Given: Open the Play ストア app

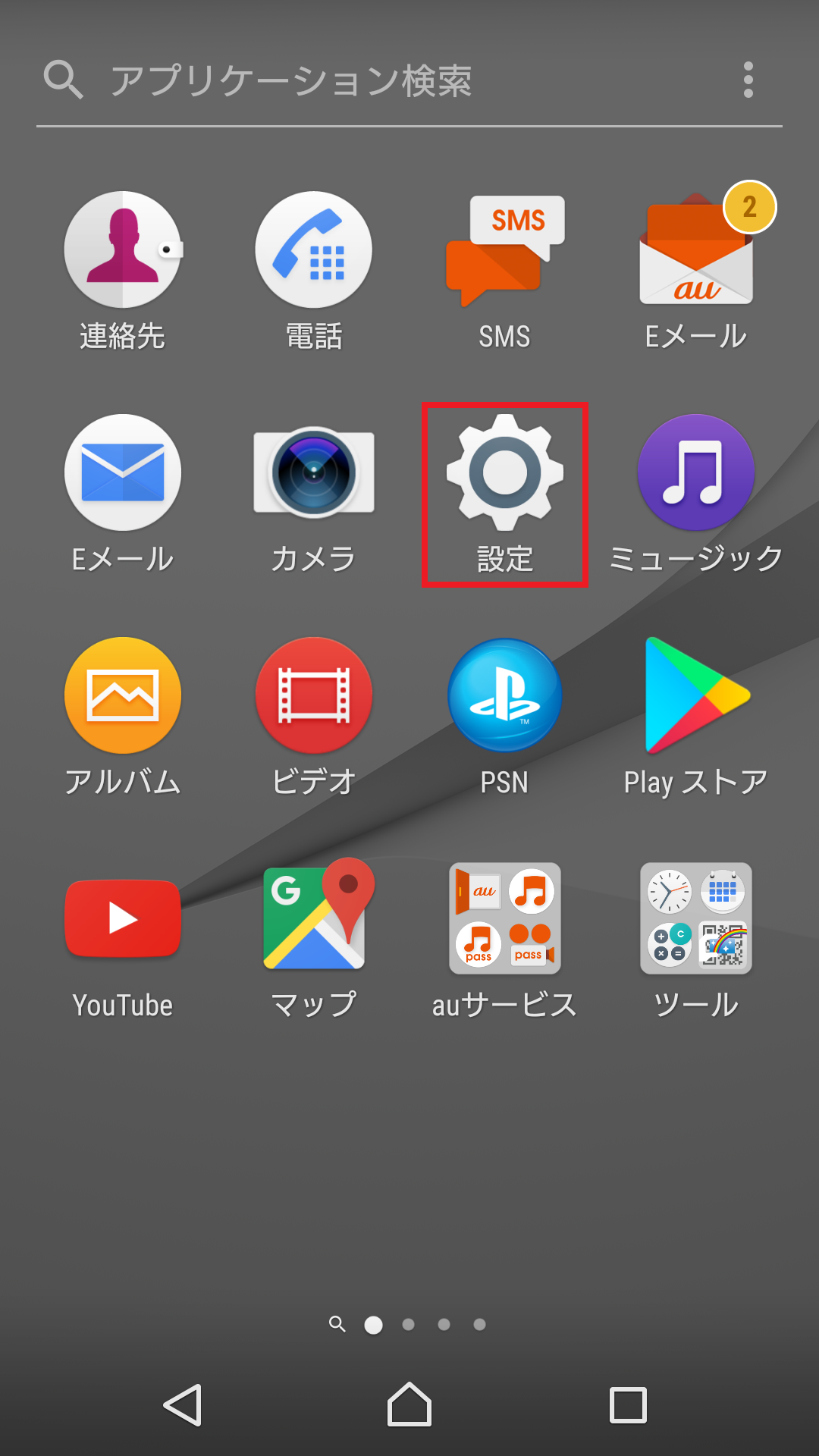Looking at the screenshot, I should click(x=695, y=694).
